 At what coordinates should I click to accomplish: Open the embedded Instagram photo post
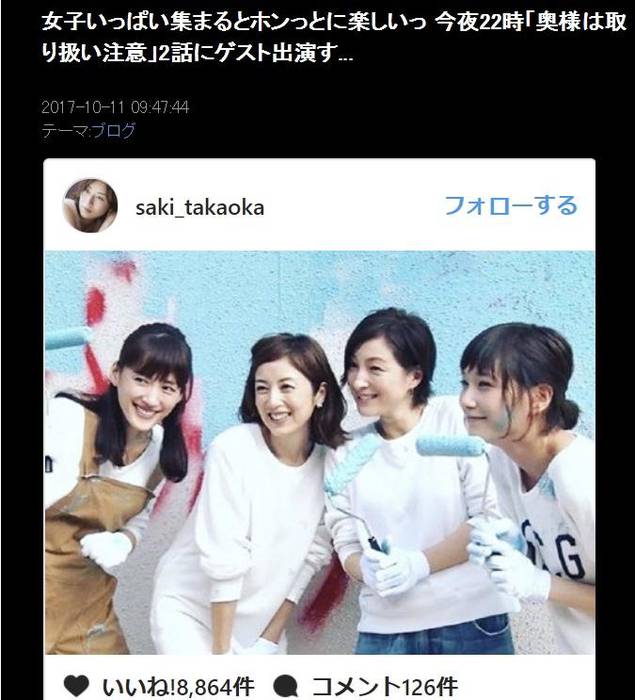tap(319, 452)
